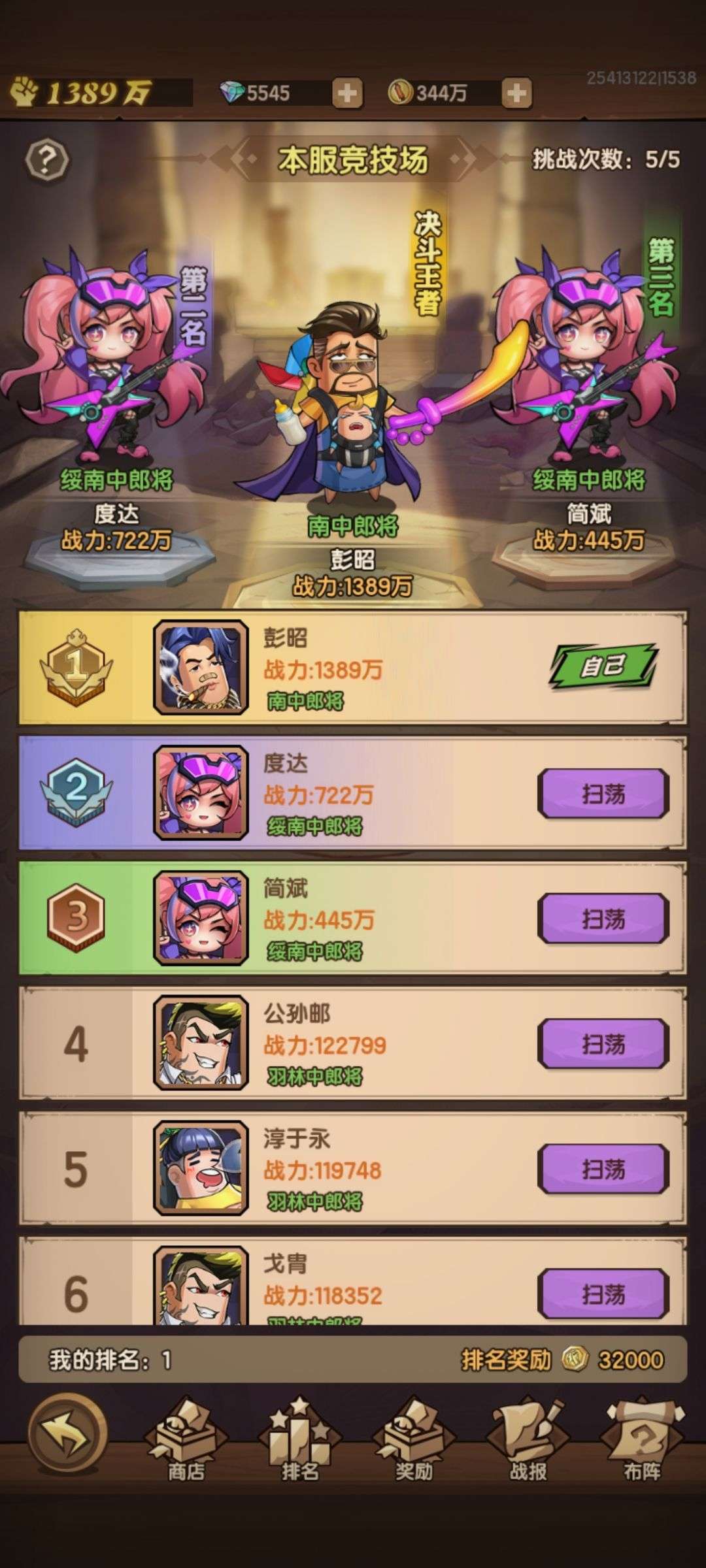Add more coins with plus button

516,93
